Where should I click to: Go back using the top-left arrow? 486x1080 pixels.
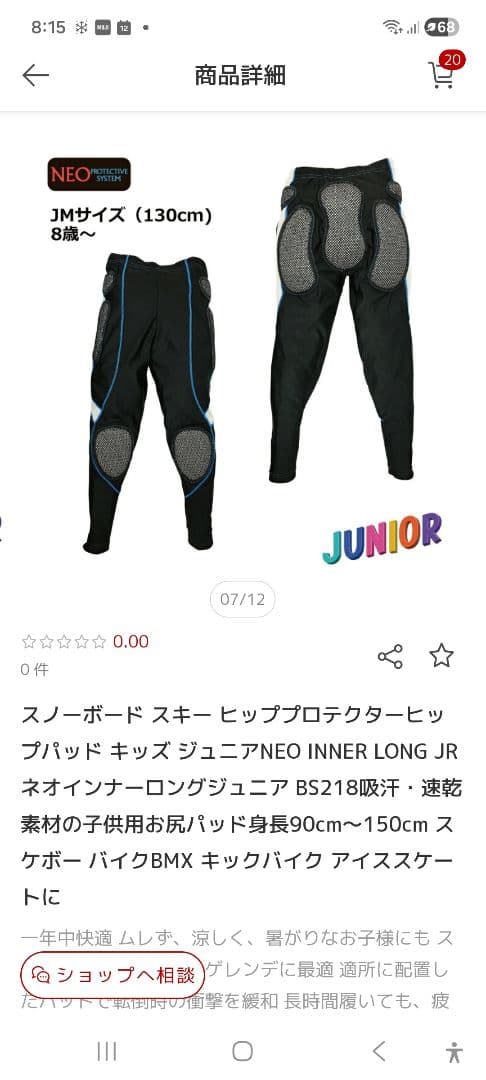[x=35, y=75]
